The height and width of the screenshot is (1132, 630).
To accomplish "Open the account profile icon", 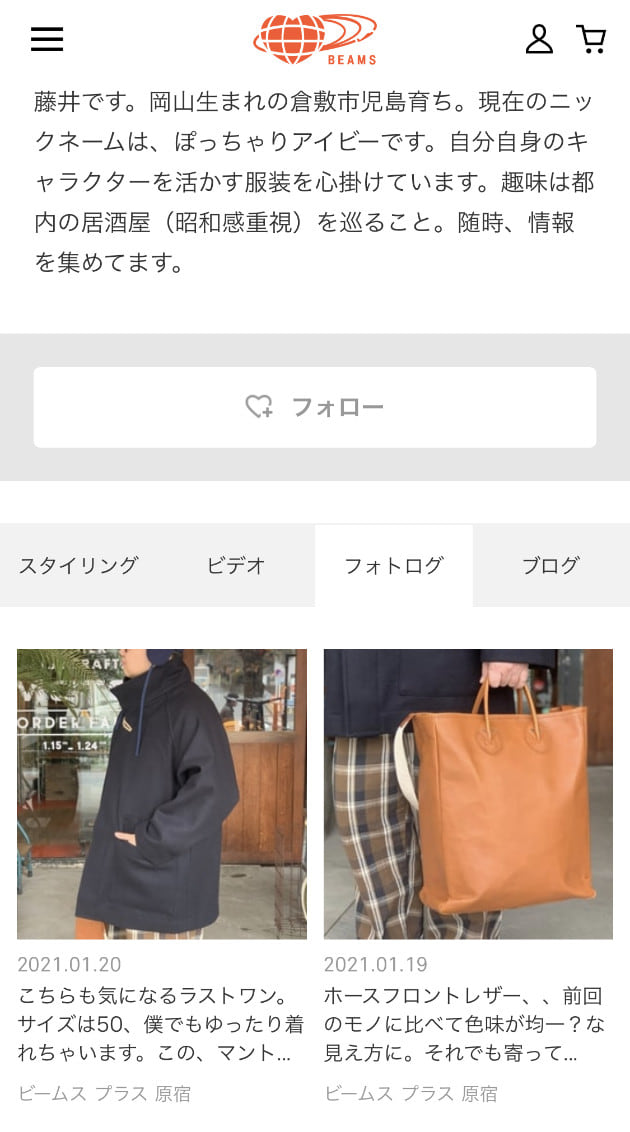I will 539,39.
